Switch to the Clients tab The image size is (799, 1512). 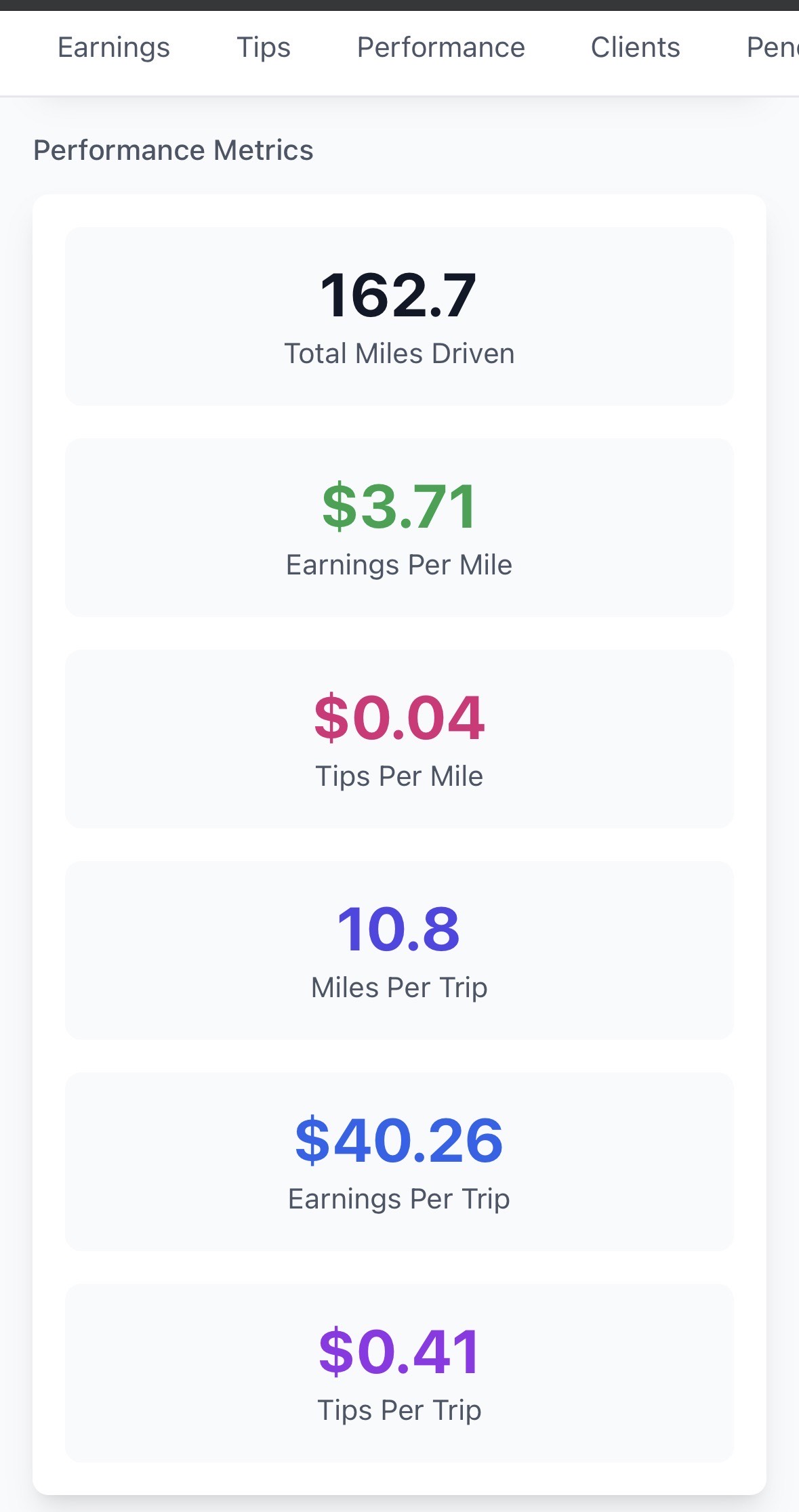point(635,47)
